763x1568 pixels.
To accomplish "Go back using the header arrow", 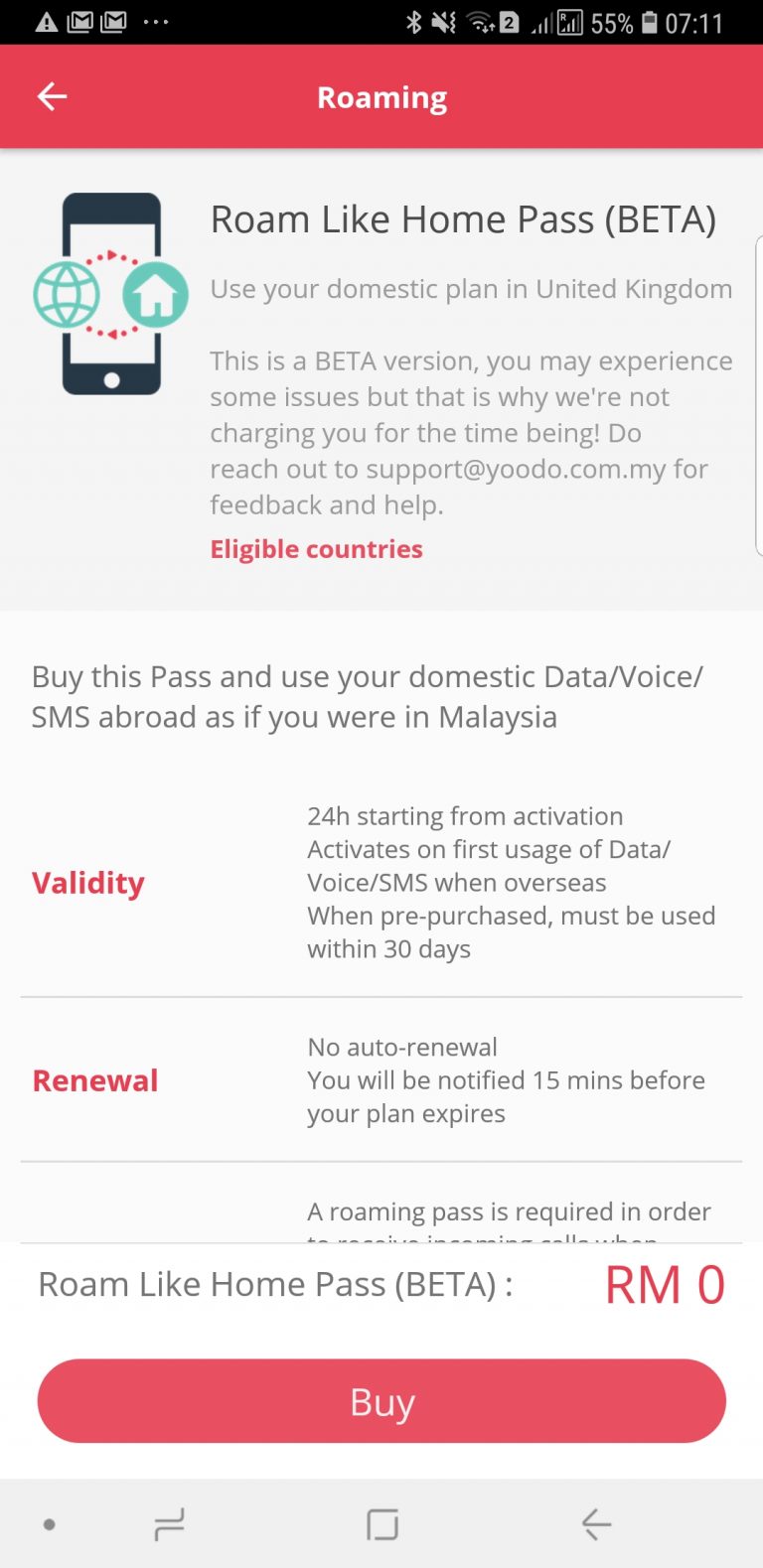I will (52, 96).
